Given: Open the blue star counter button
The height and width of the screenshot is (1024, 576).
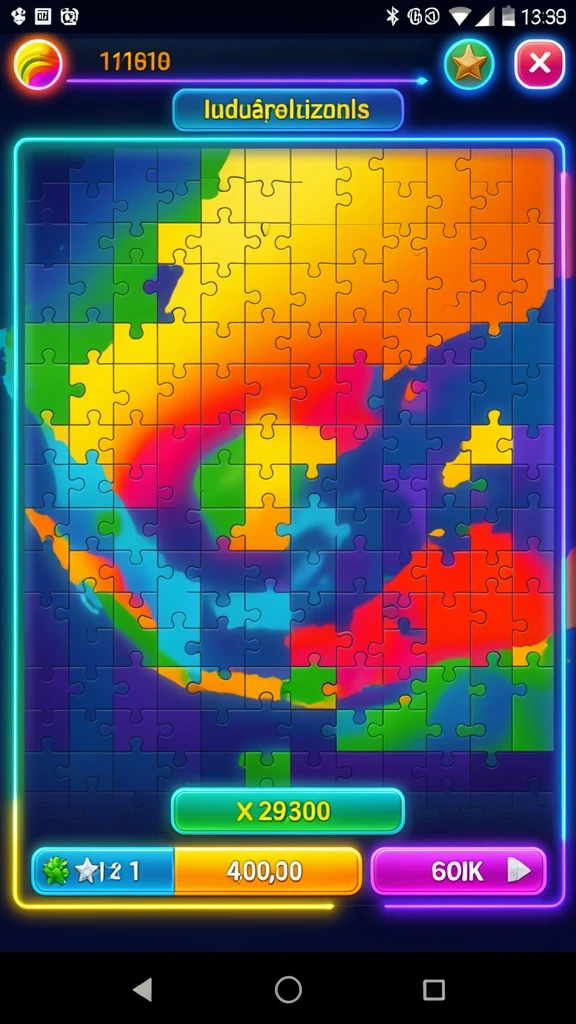Looking at the screenshot, I should [x=103, y=871].
